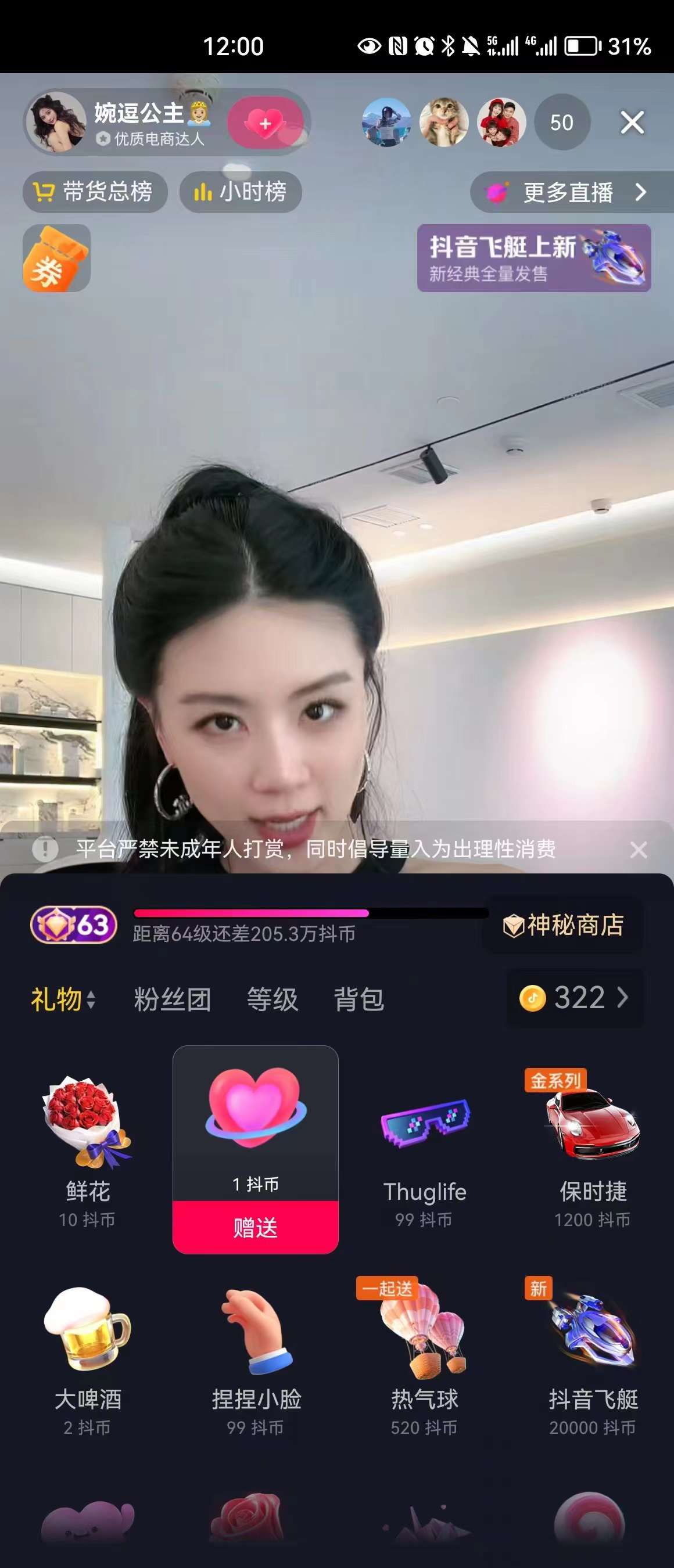Switch to the 粉丝团 tab
Screen dimensions: 674x1568
click(x=173, y=999)
